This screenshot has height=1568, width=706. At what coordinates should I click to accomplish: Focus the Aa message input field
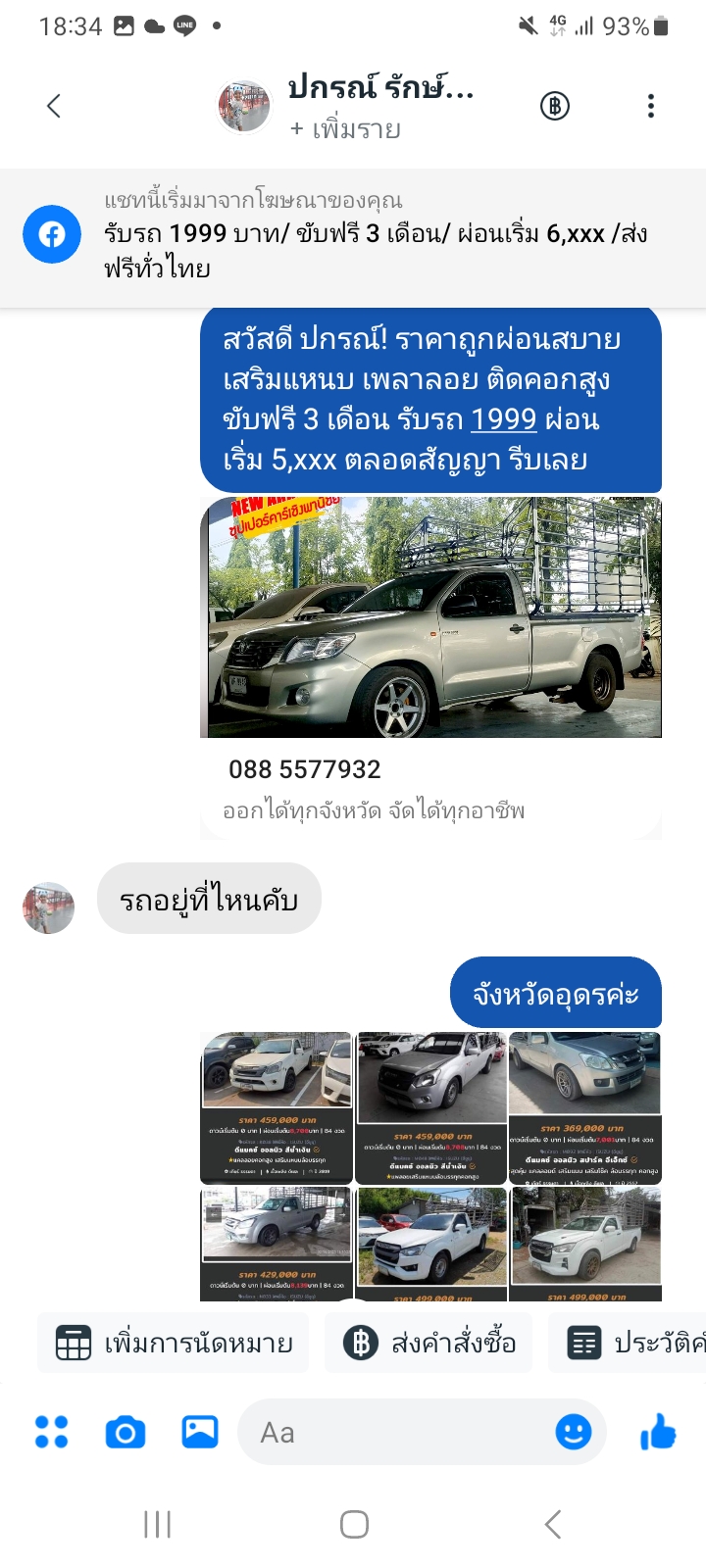tap(392, 1433)
